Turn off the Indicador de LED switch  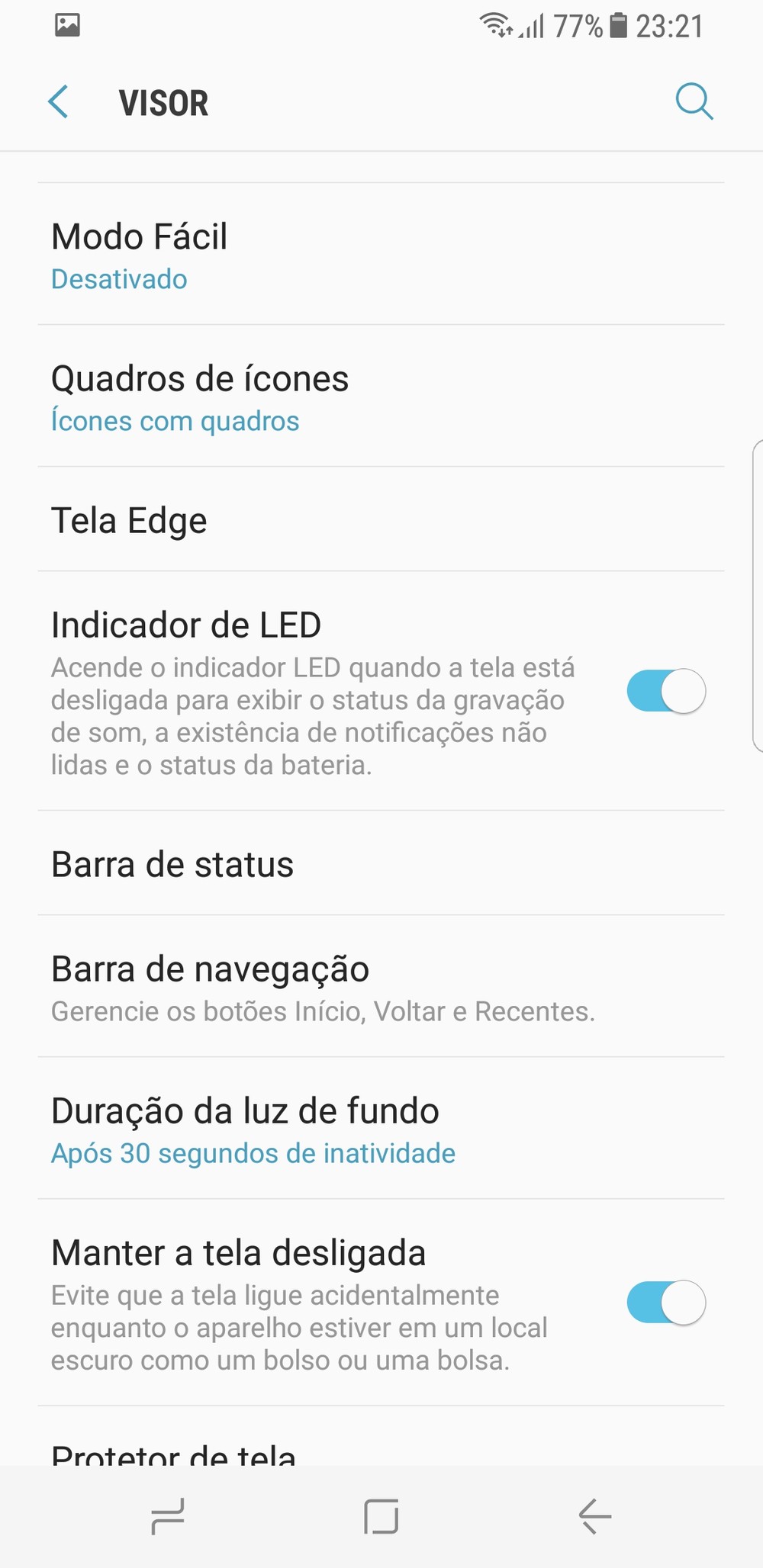pos(666,691)
